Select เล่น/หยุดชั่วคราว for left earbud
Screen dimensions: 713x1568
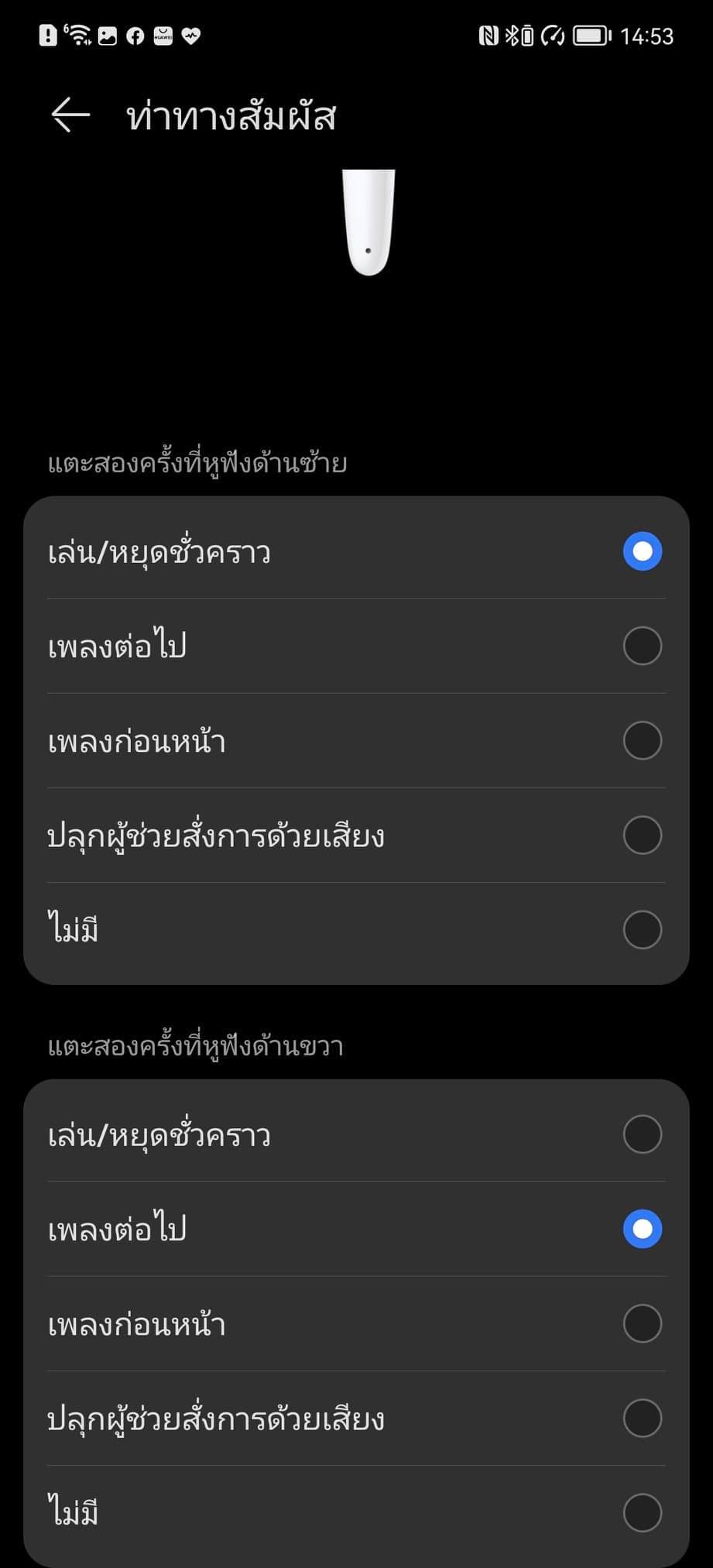642,551
